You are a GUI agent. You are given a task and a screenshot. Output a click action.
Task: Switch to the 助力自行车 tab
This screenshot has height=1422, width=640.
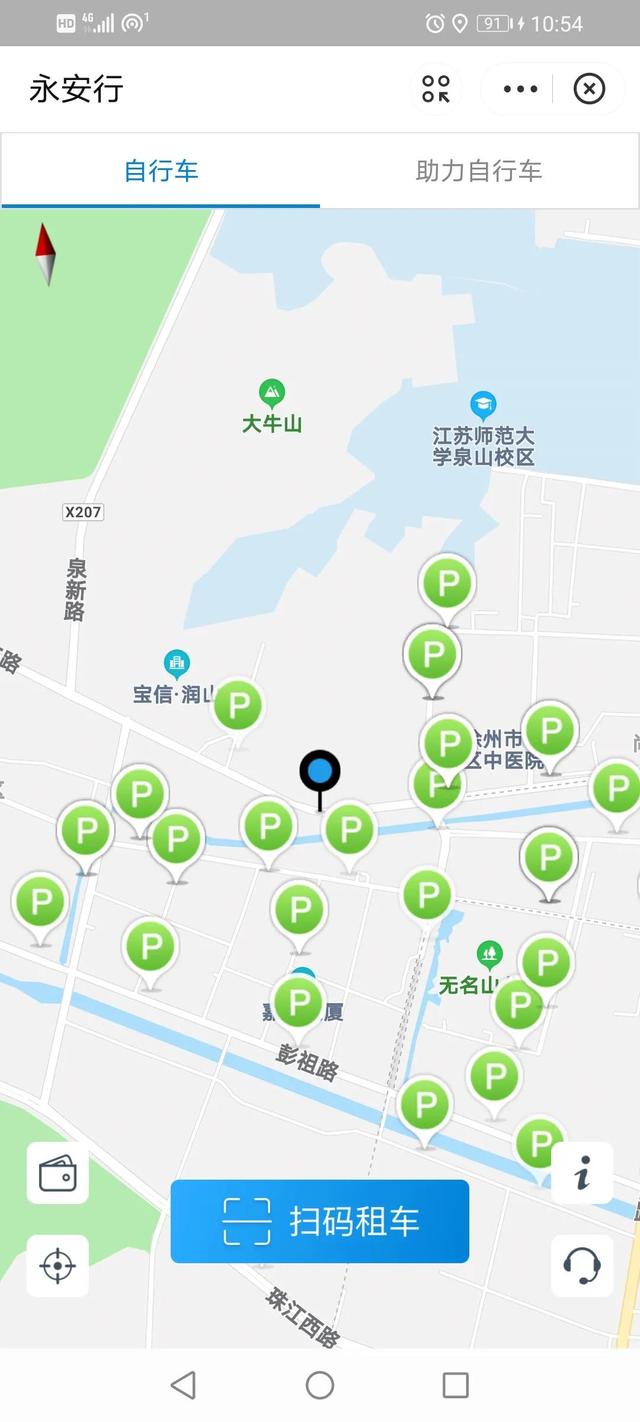(479, 170)
